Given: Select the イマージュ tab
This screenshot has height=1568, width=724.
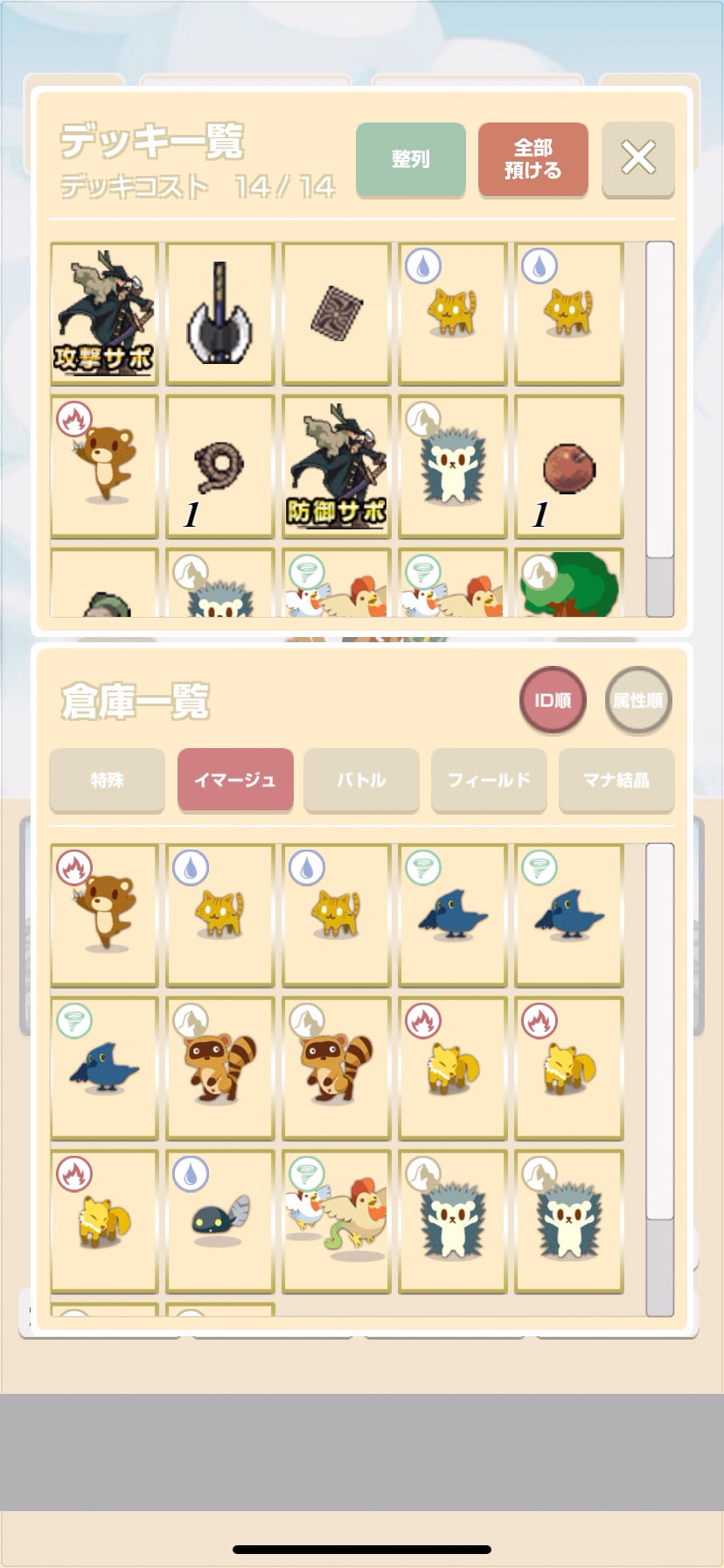Looking at the screenshot, I should [234, 780].
